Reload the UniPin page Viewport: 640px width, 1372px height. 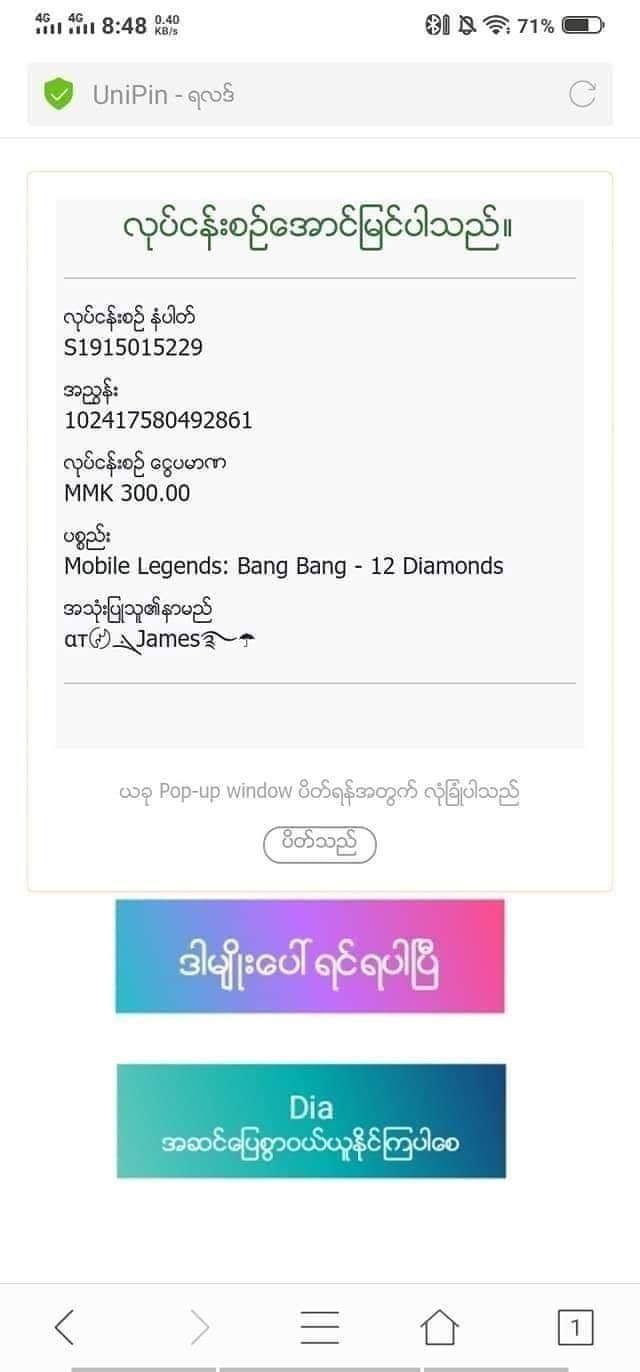point(582,94)
